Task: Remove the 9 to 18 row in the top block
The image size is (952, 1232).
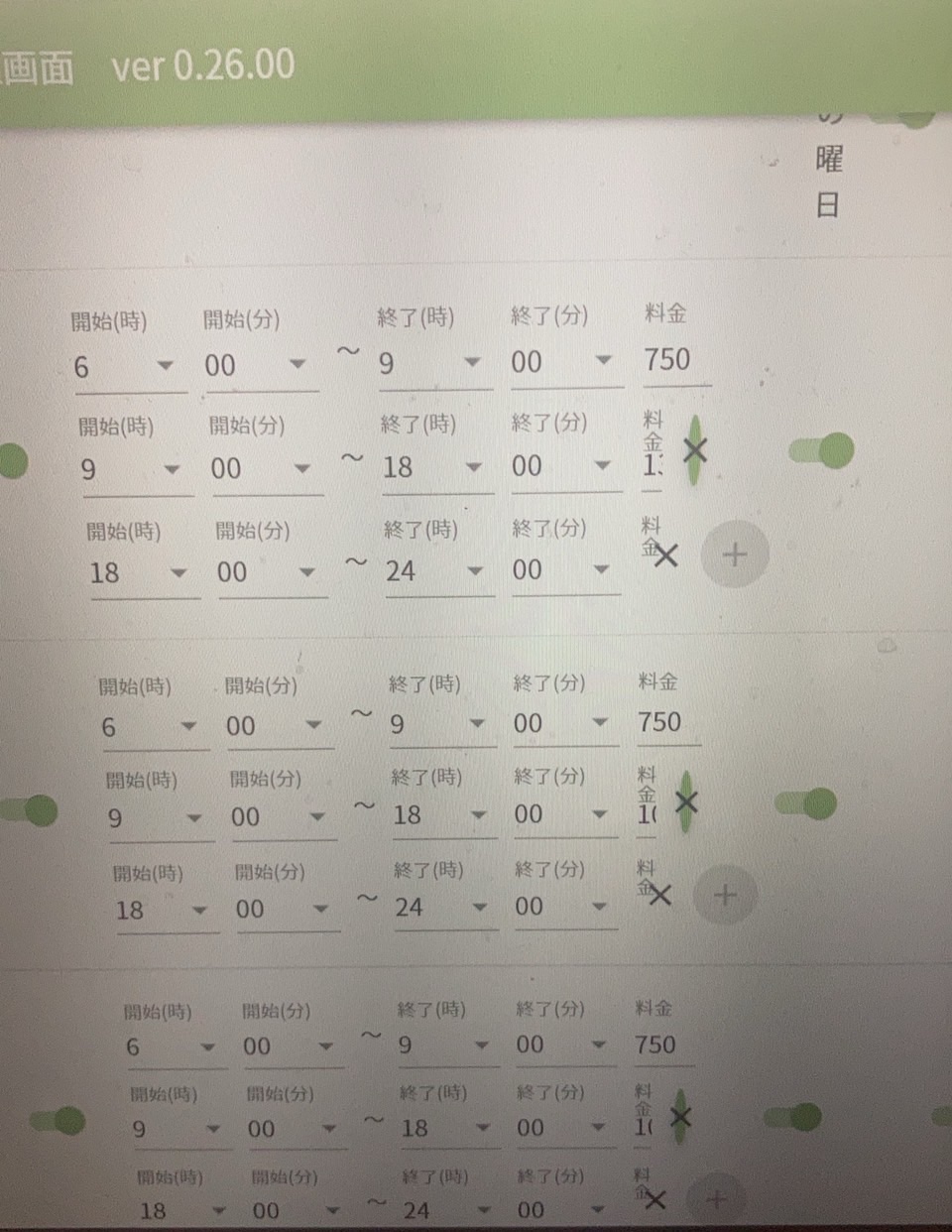Action: pyautogui.click(x=695, y=451)
